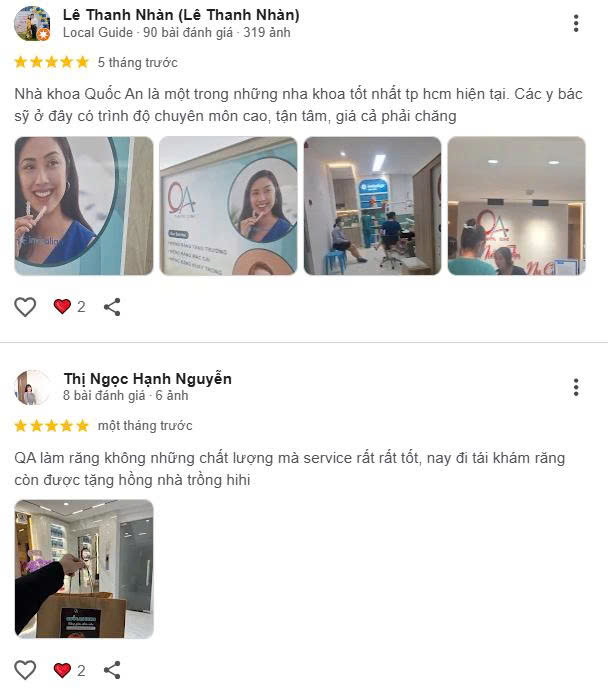Share Lê Thanh Nhàn's review
This screenshot has height=698, width=608.
112,307
